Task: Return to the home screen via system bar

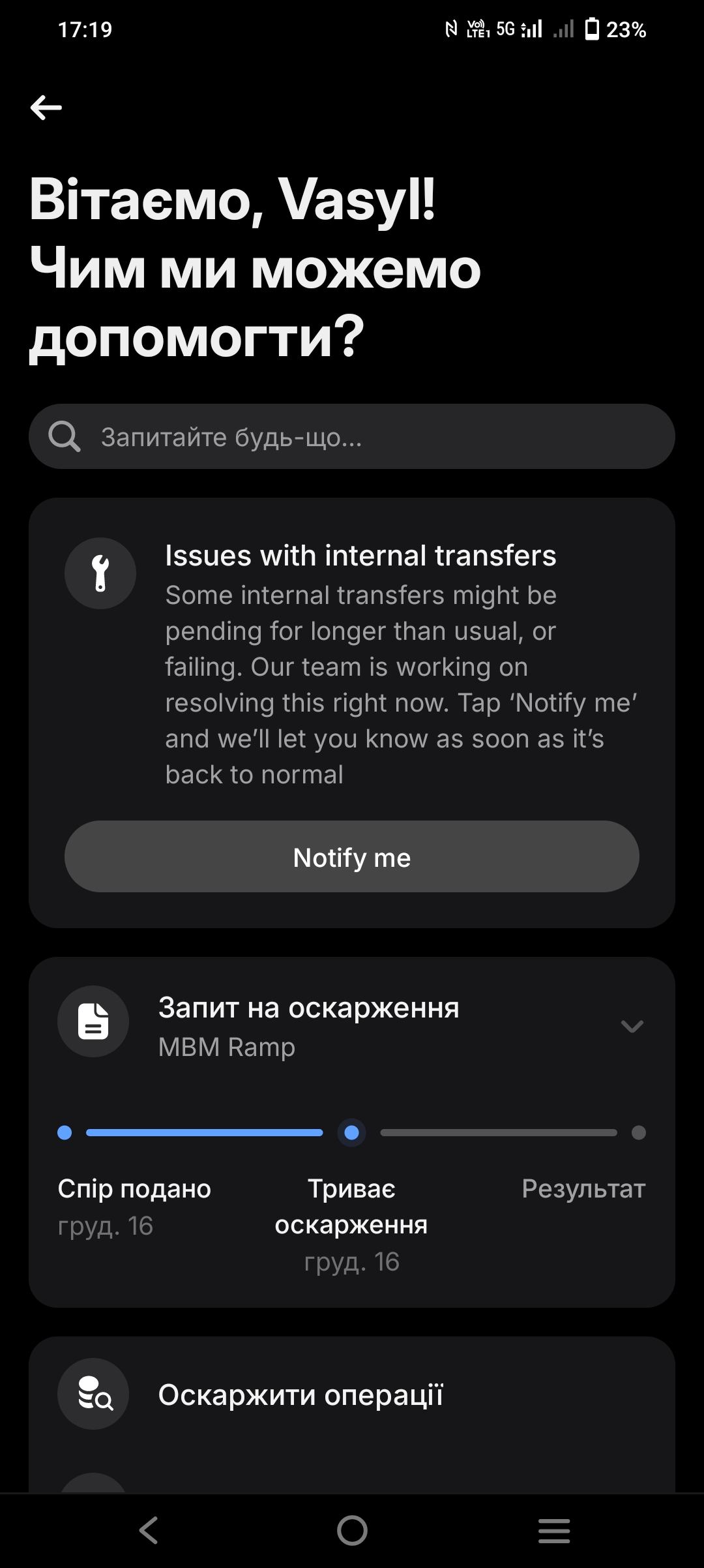Action: [352, 1530]
